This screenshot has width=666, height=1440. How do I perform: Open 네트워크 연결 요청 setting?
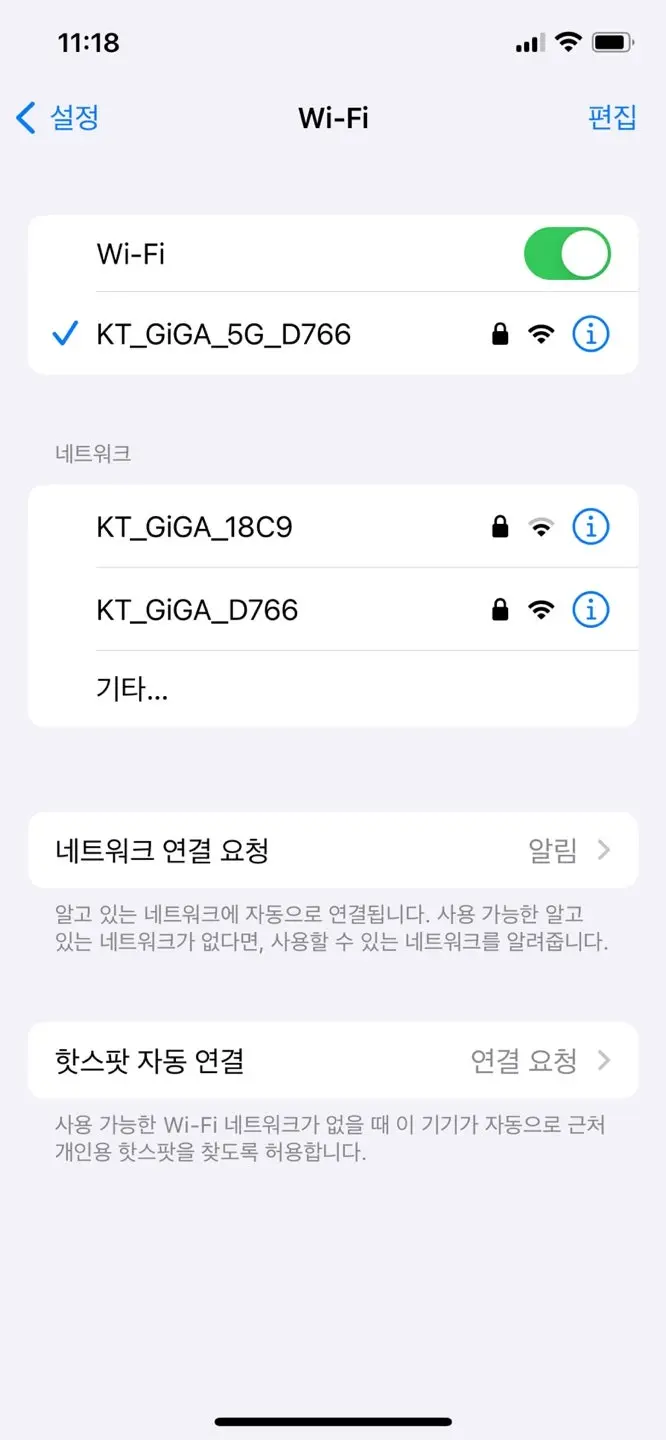coord(333,850)
